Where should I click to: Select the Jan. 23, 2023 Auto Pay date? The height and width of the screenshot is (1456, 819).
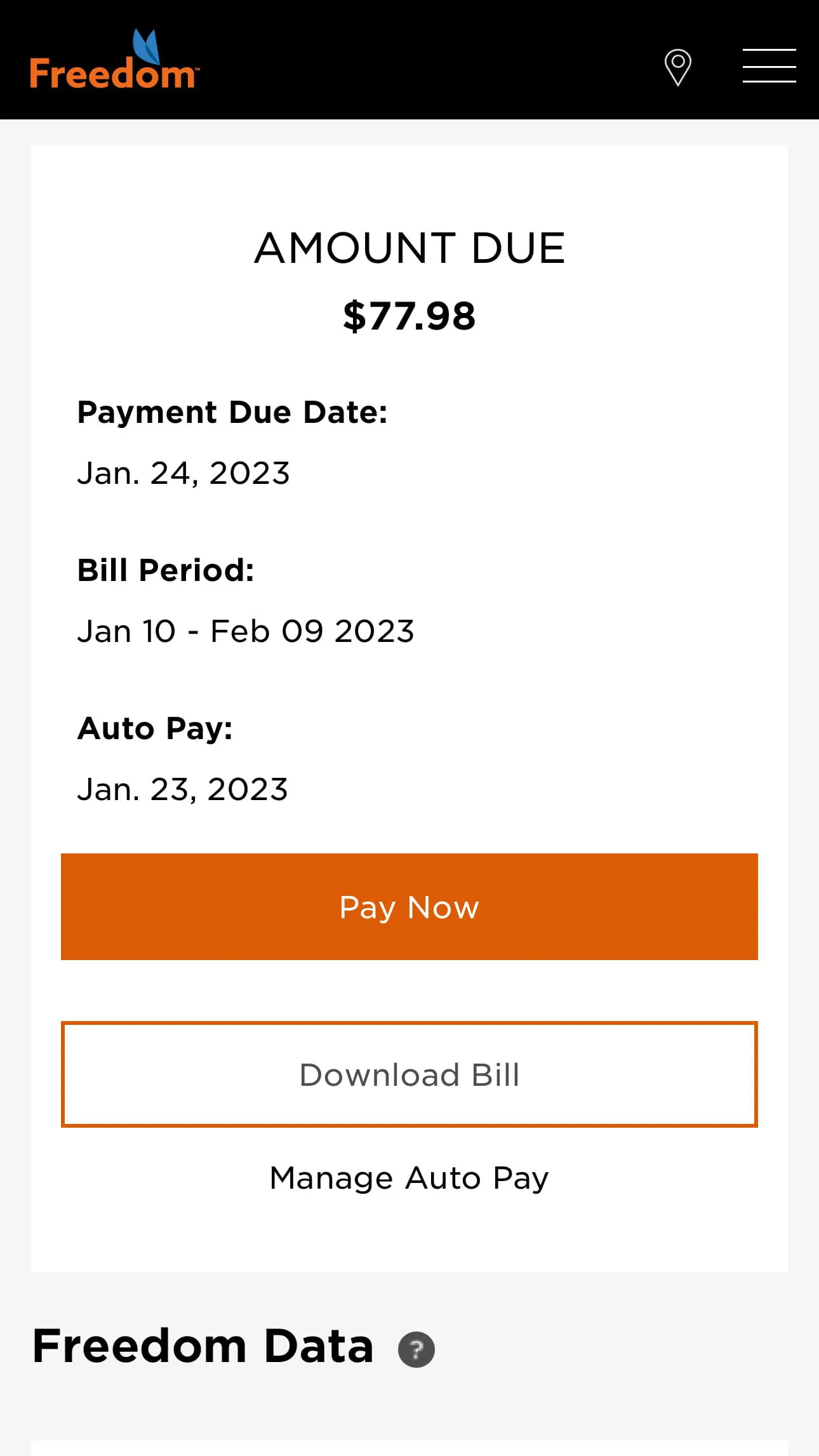[x=183, y=789]
